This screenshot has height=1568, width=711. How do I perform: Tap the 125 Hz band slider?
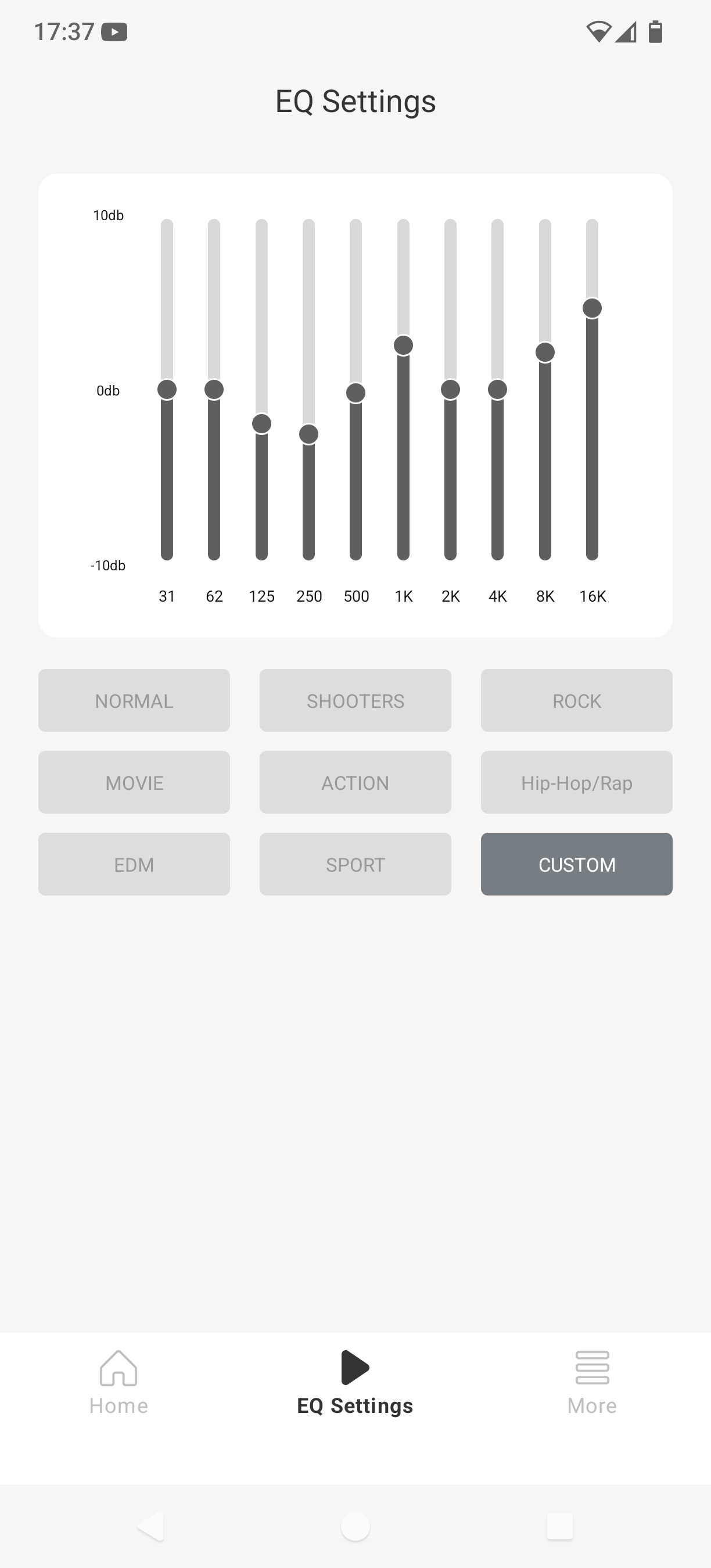coord(261,390)
